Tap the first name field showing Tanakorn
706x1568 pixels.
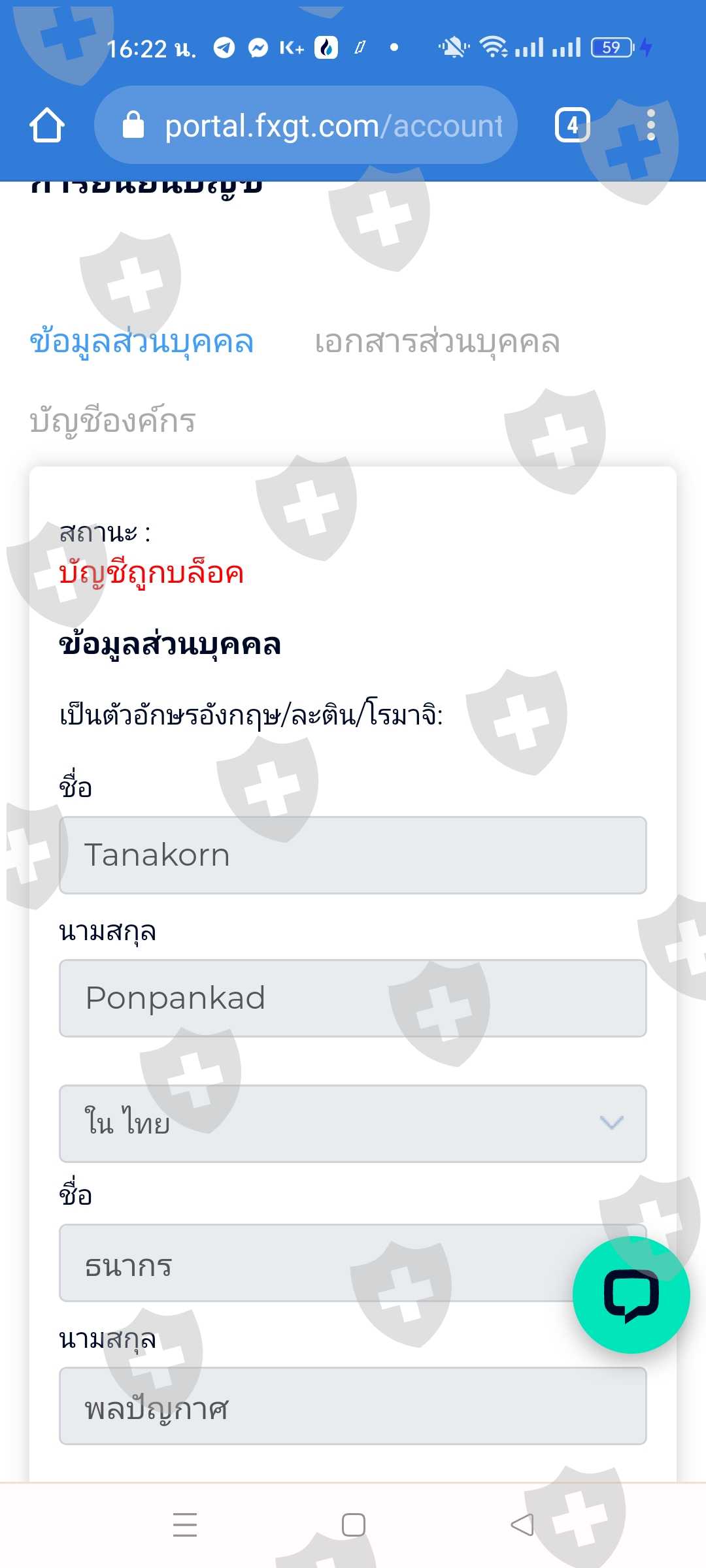[x=353, y=855]
